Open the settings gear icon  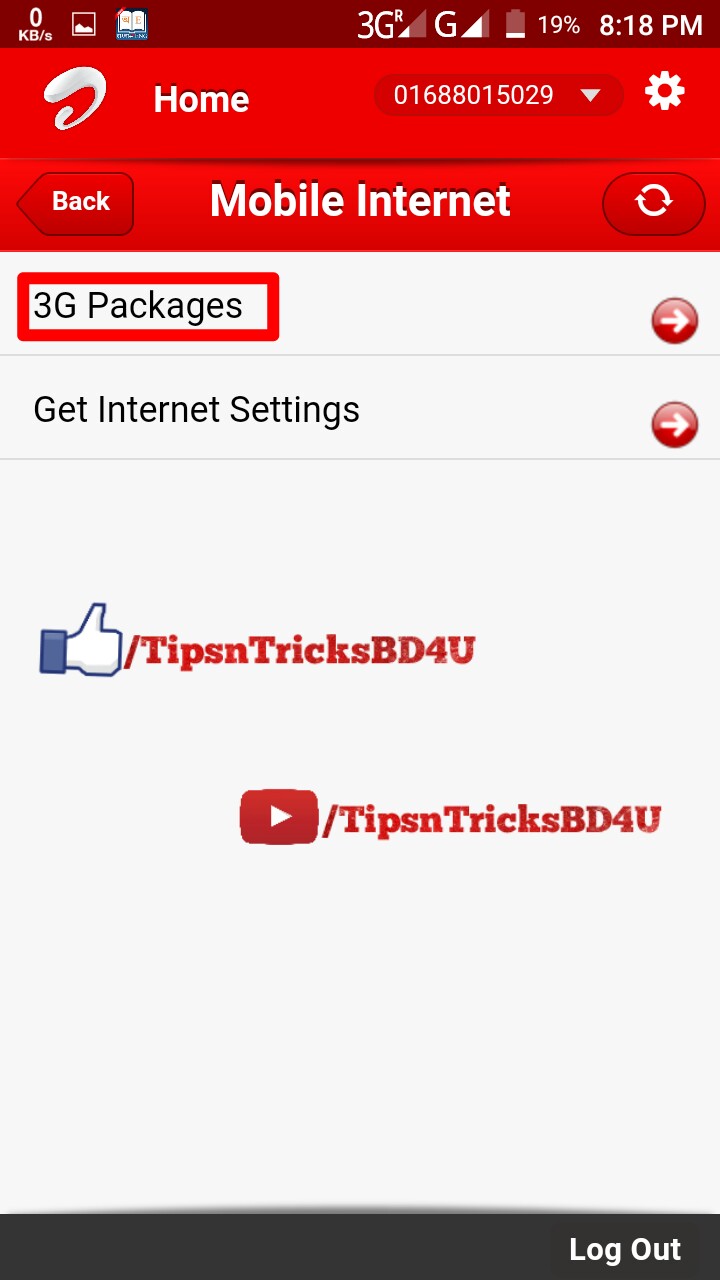coord(664,93)
